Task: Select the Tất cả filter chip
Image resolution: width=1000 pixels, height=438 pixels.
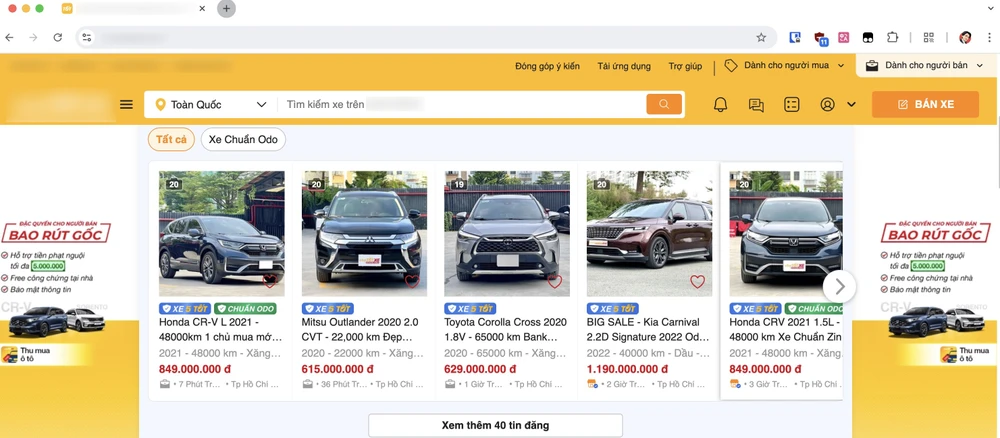Action: [x=171, y=139]
